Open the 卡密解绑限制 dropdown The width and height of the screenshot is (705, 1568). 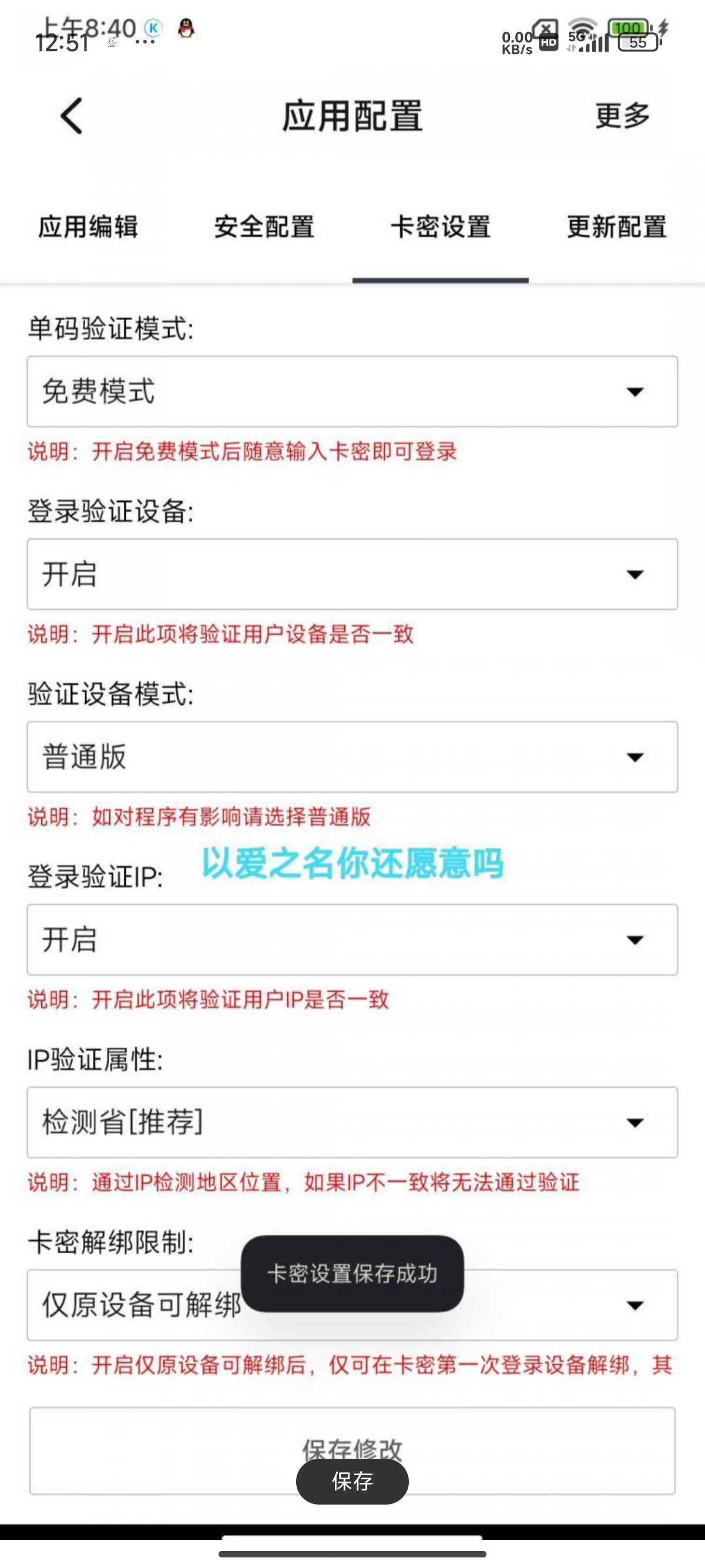coord(352,1304)
